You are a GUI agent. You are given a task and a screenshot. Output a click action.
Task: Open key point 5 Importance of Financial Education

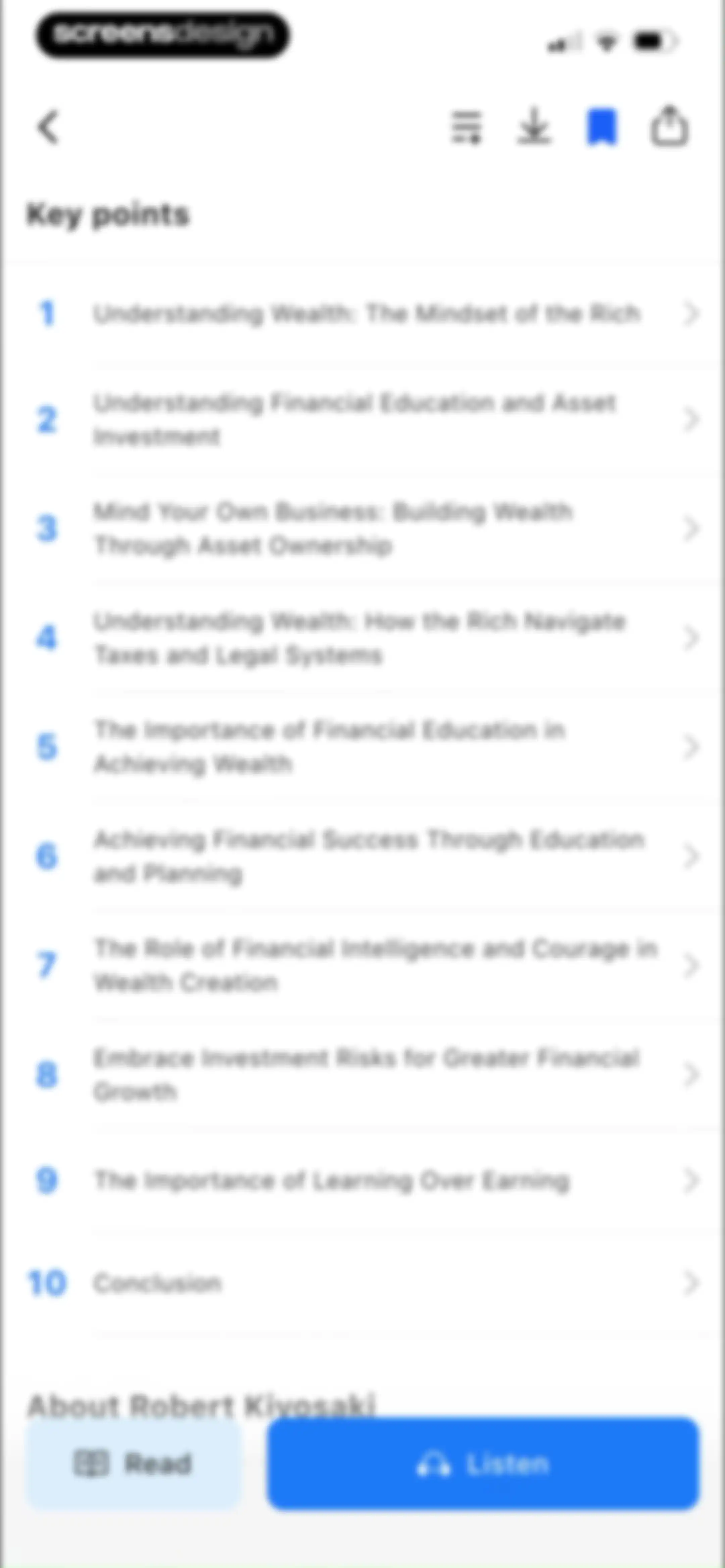pos(363,747)
